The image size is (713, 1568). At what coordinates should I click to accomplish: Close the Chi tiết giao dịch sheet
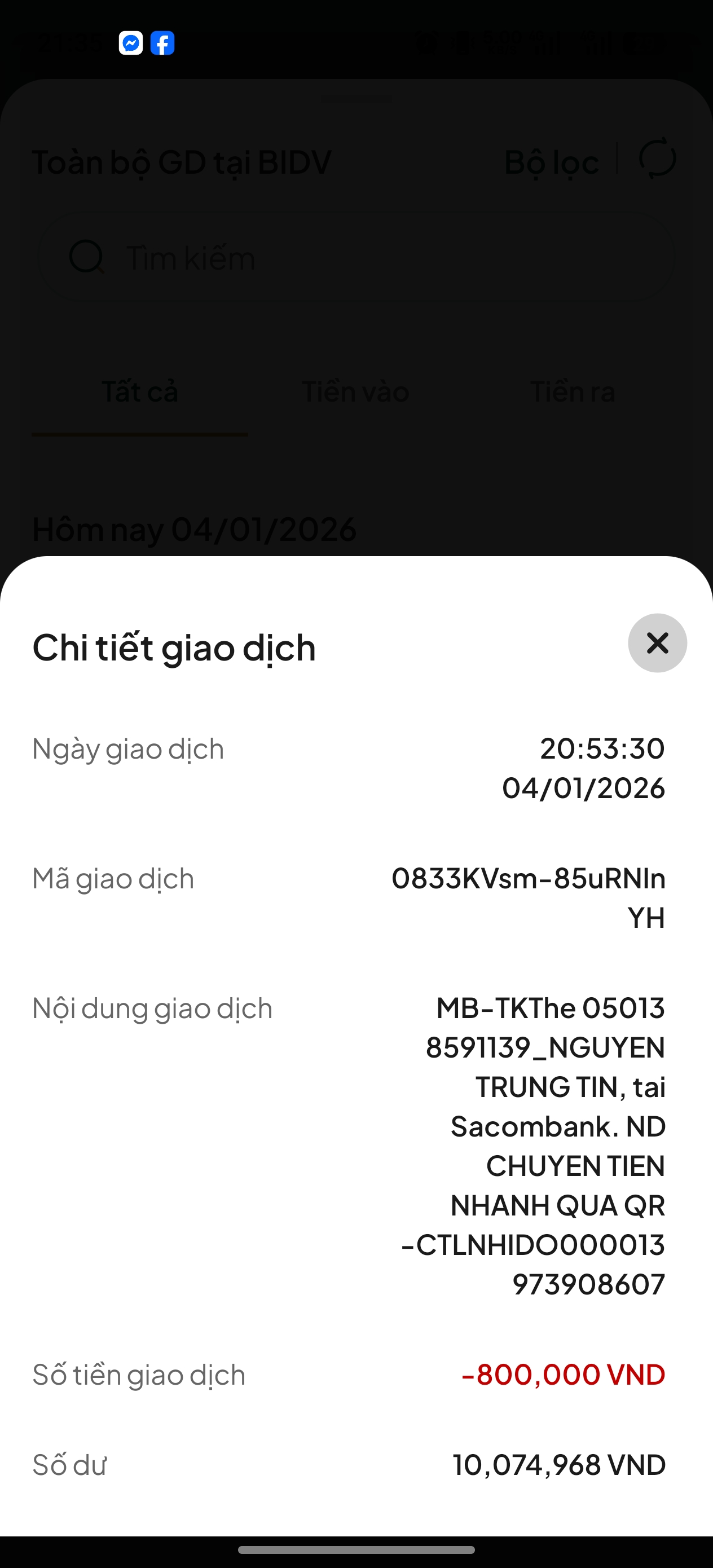pos(657,643)
